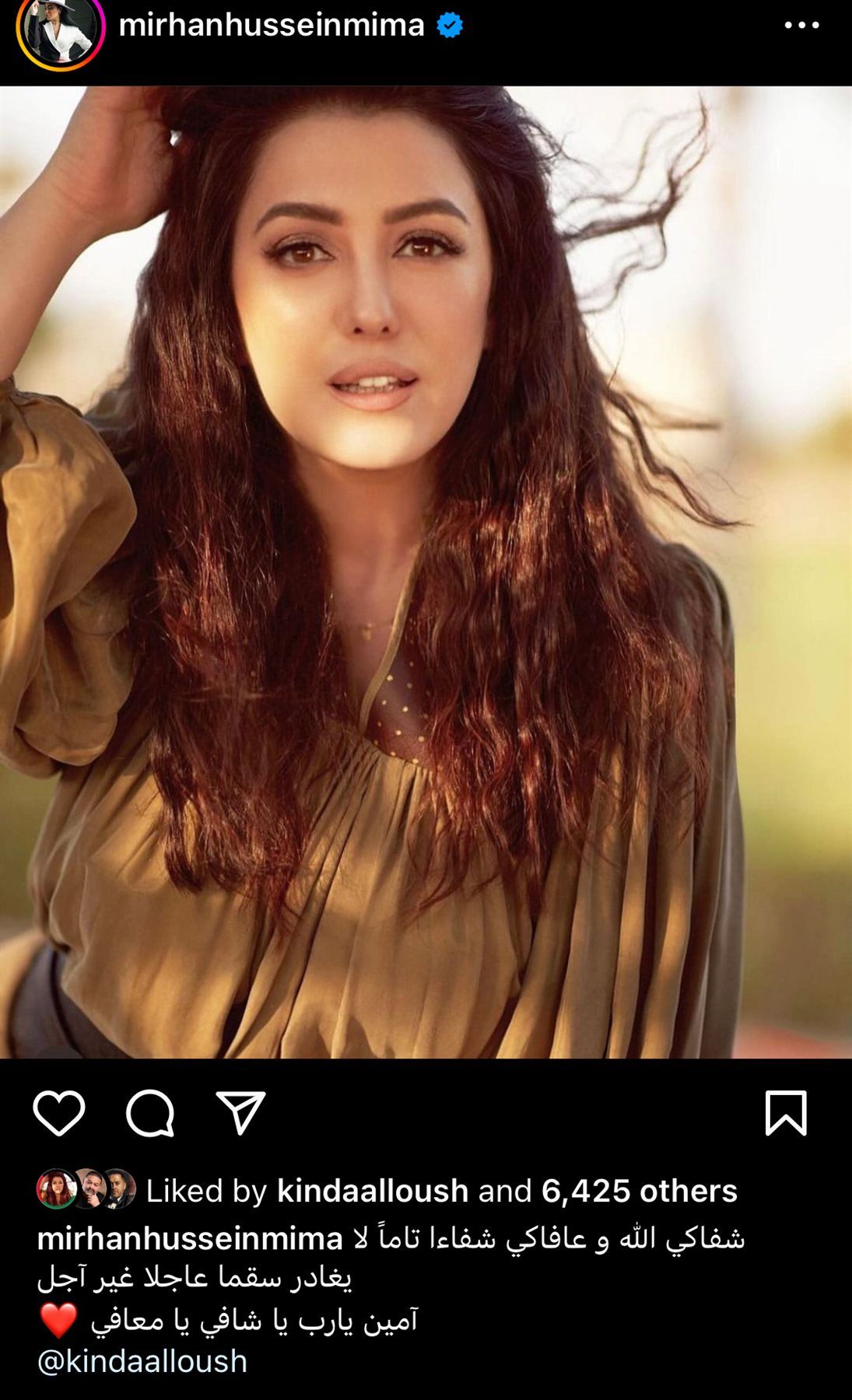Share this post via the paper plane icon

[241, 1113]
